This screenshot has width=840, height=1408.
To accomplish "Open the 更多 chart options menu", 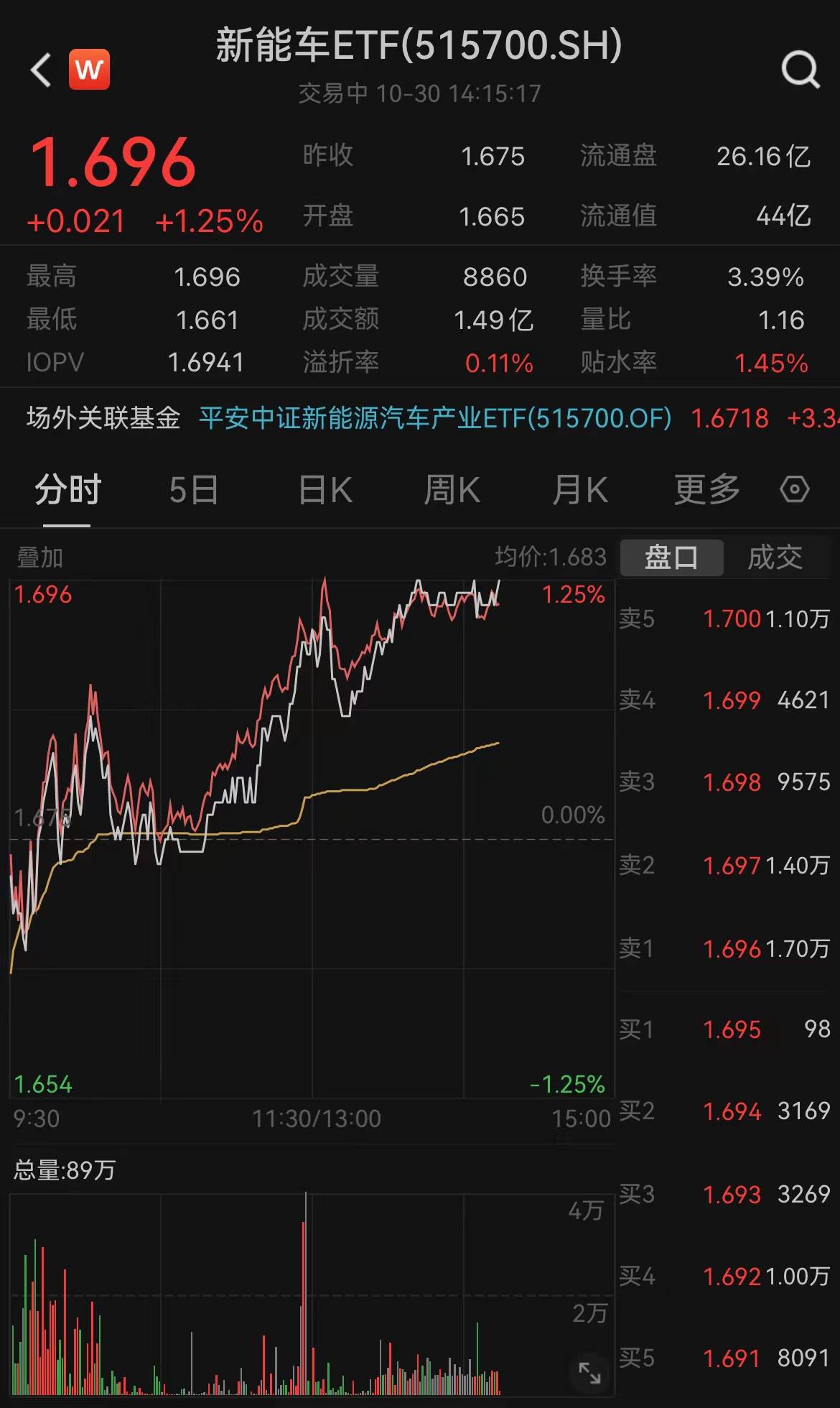I will [x=706, y=489].
